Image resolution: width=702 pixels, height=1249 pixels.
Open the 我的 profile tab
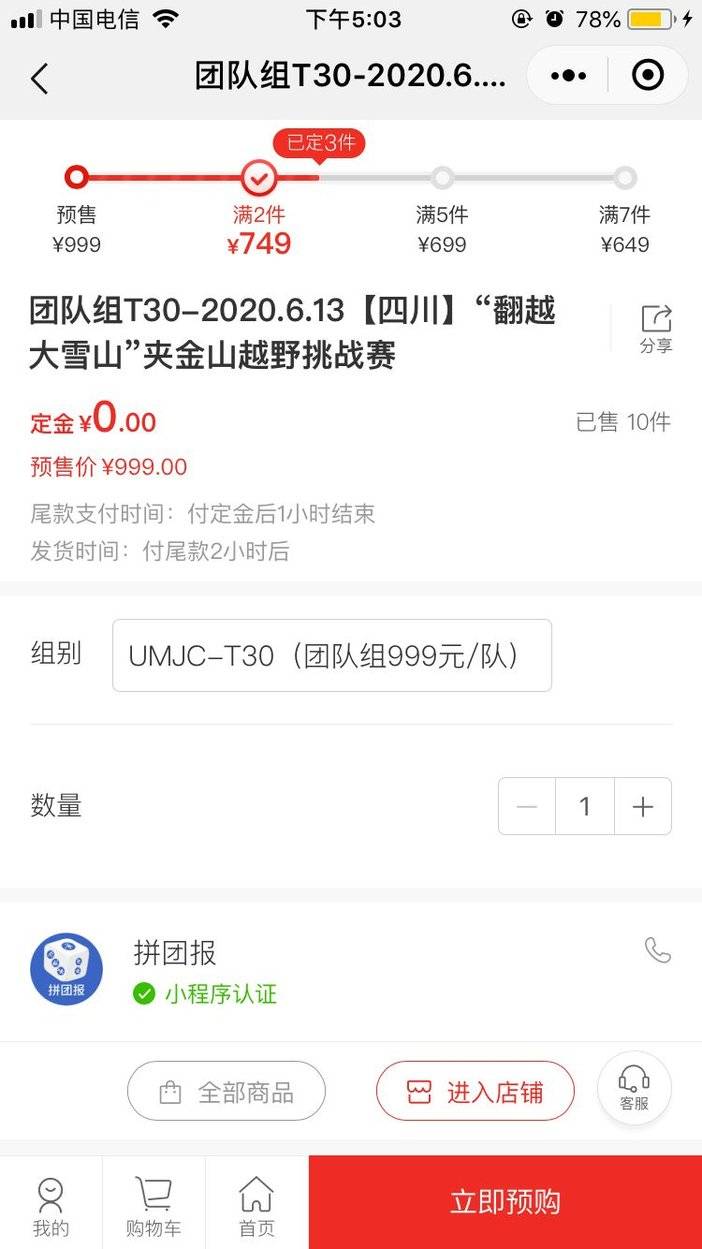coord(51,1204)
